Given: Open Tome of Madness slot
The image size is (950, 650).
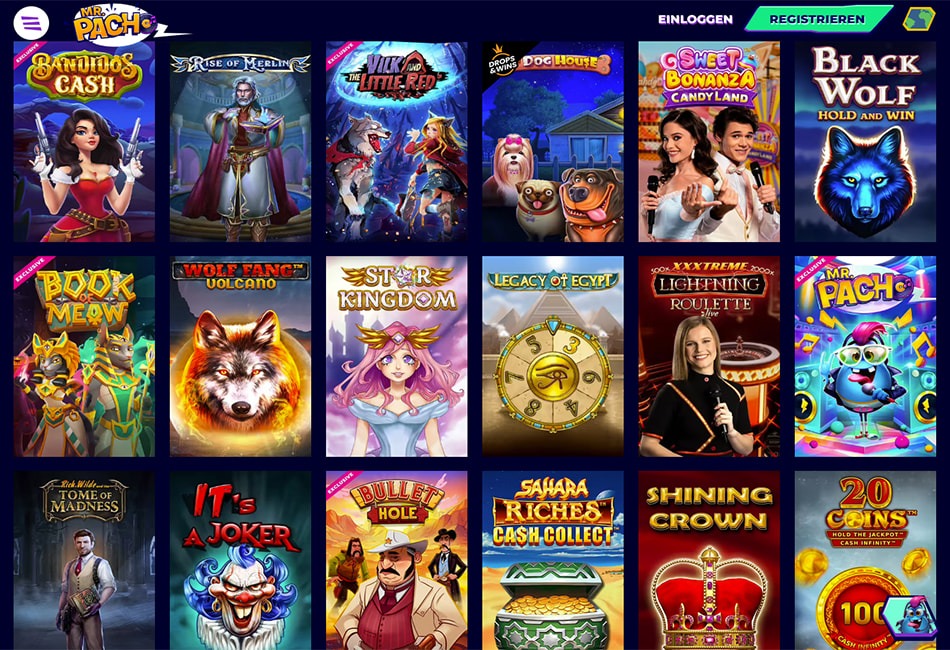Looking at the screenshot, I should (x=84, y=560).
